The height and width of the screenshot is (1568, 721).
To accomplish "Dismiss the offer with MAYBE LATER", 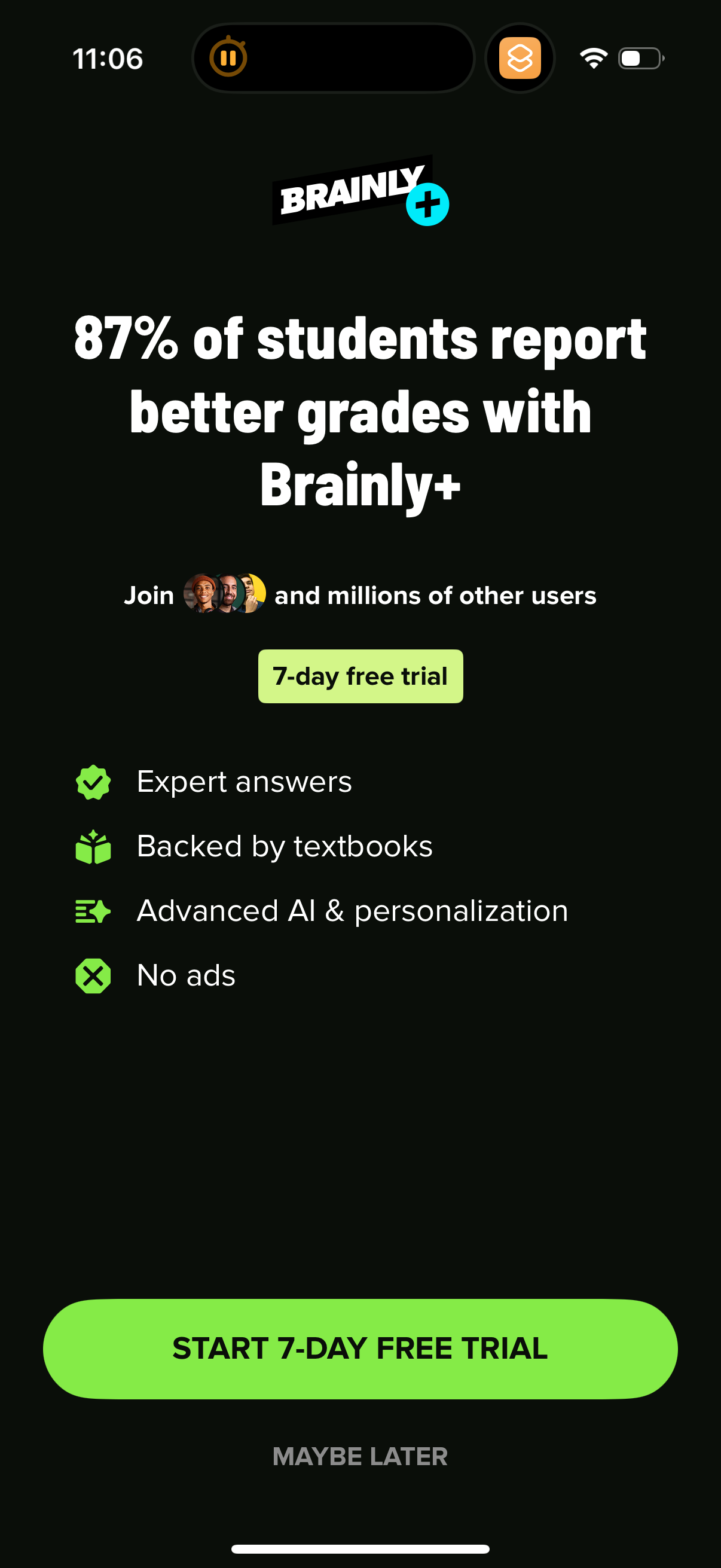I will (x=360, y=1457).
